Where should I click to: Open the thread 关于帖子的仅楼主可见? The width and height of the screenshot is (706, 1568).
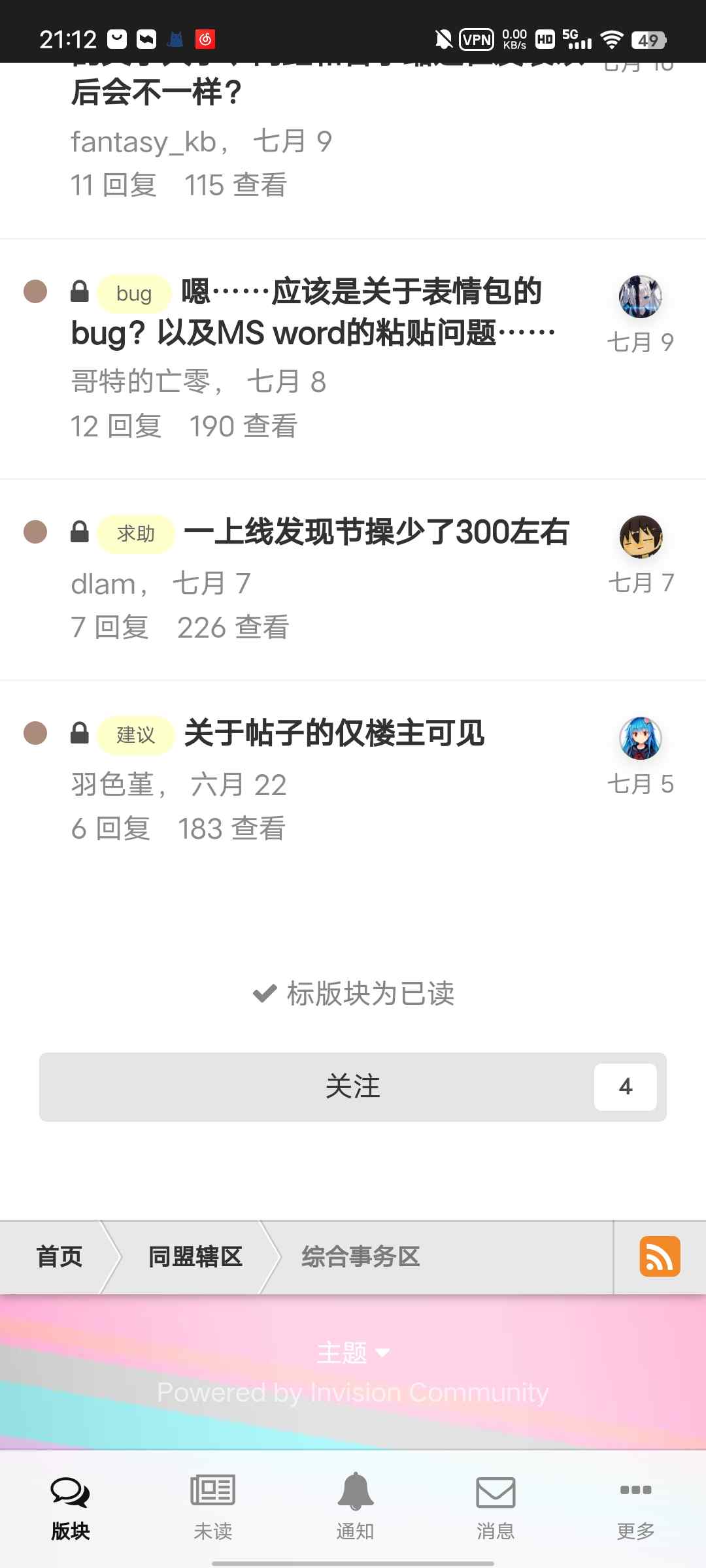(x=335, y=733)
